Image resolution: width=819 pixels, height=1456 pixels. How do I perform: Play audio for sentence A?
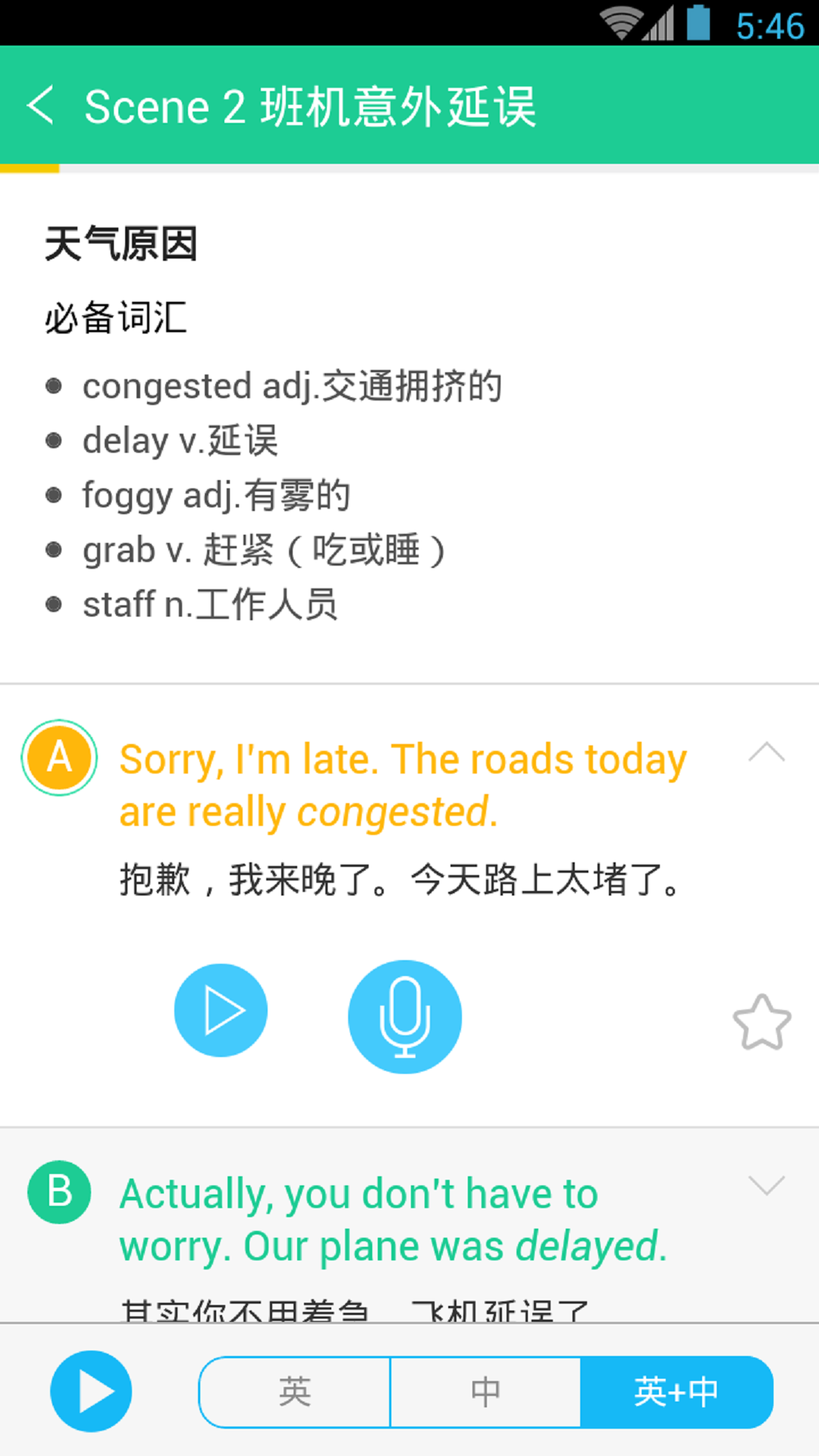click(x=221, y=1011)
